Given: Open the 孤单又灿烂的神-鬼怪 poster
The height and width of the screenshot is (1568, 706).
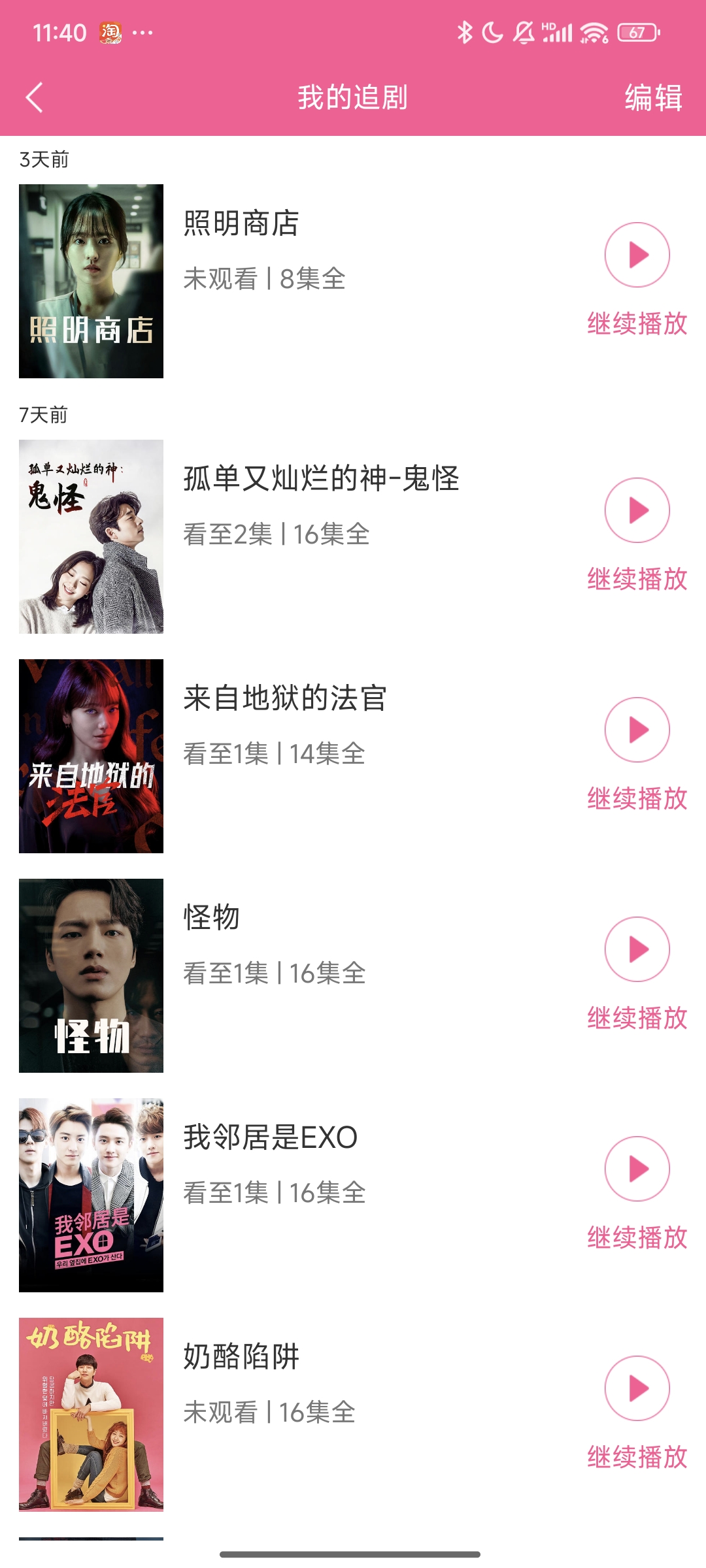Looking at the screenshot, I should 91,536.
